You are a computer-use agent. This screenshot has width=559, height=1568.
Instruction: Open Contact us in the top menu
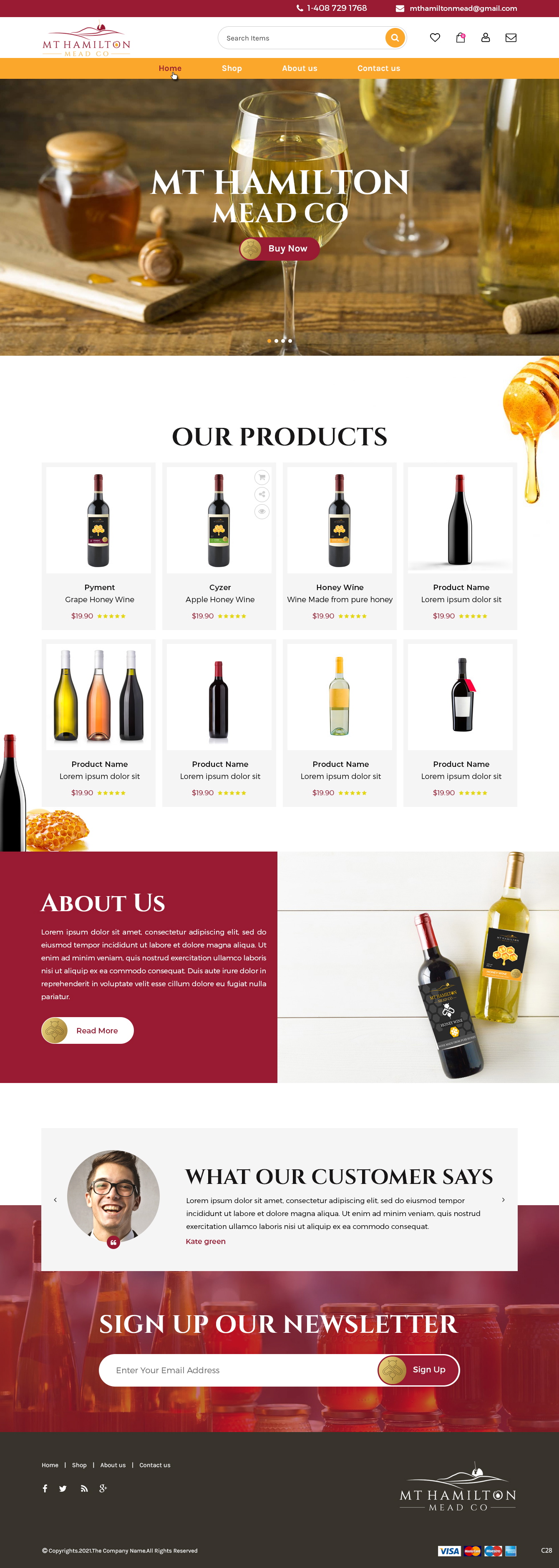378,68
